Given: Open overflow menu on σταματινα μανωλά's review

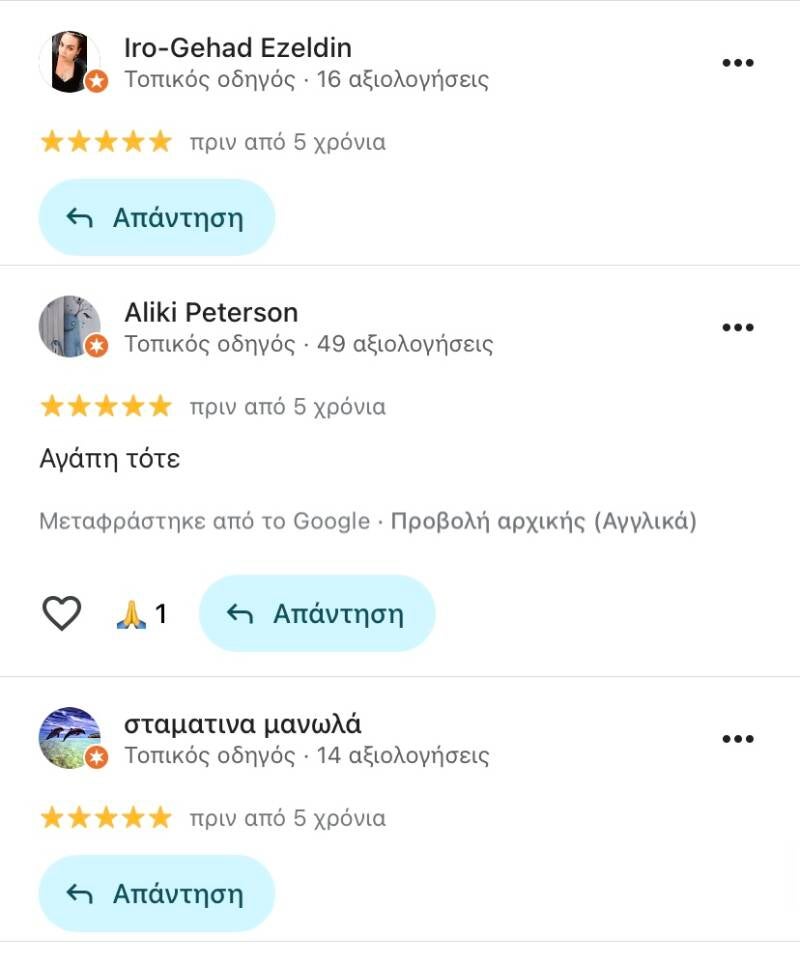Looking at the screenshot, I should 737,739.
